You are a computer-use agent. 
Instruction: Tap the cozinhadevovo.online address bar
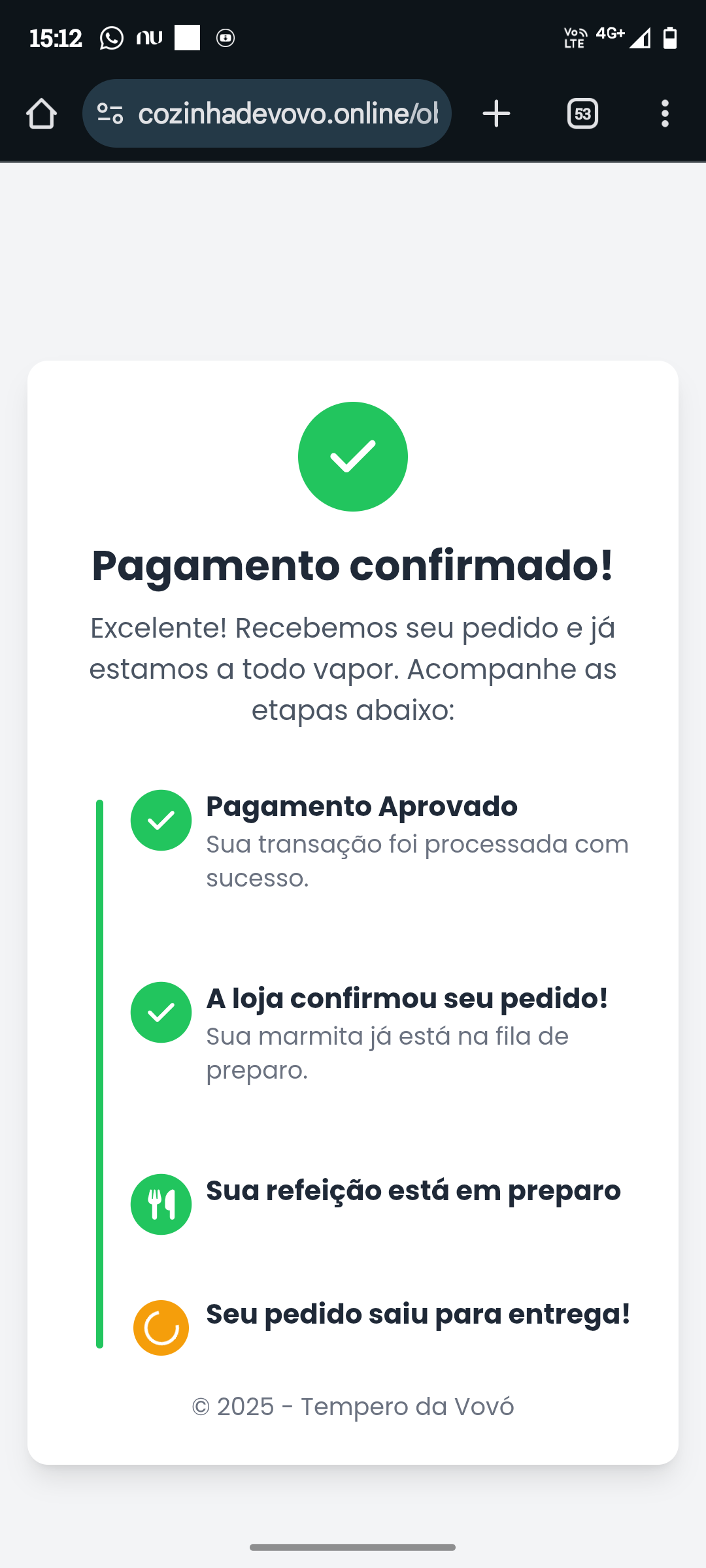(x=288, y=114)
